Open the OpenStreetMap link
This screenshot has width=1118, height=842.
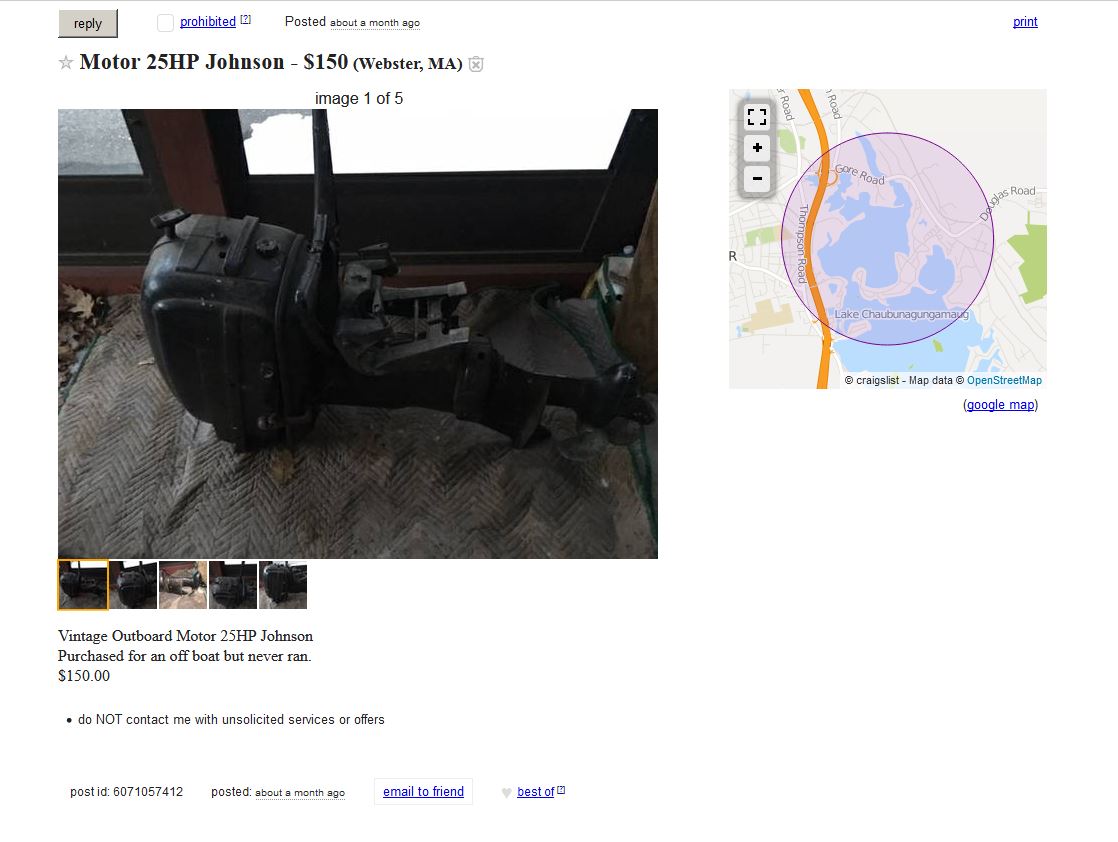tap(1004, 380)
